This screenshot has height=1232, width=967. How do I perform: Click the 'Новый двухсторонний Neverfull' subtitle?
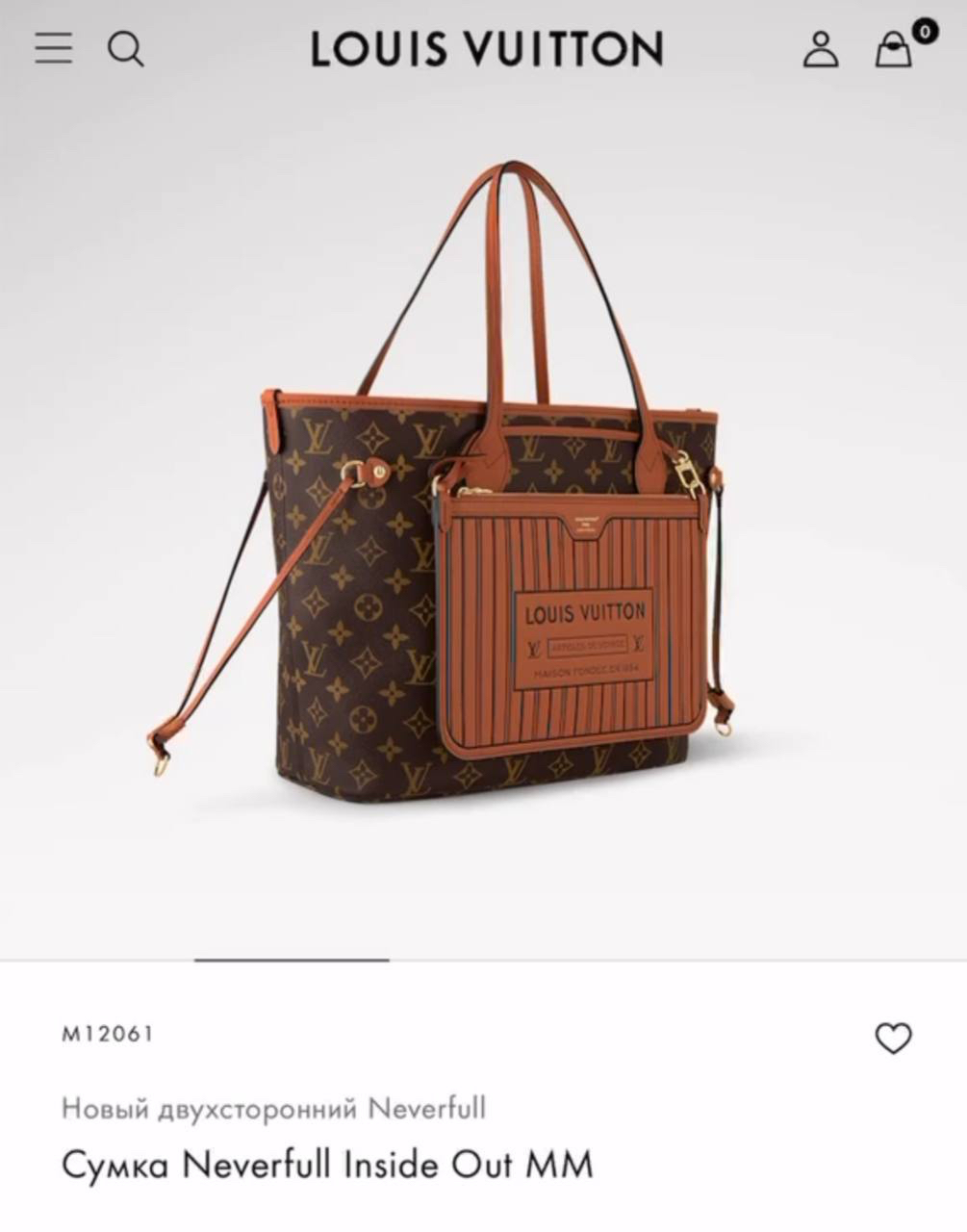point(273,1106)
